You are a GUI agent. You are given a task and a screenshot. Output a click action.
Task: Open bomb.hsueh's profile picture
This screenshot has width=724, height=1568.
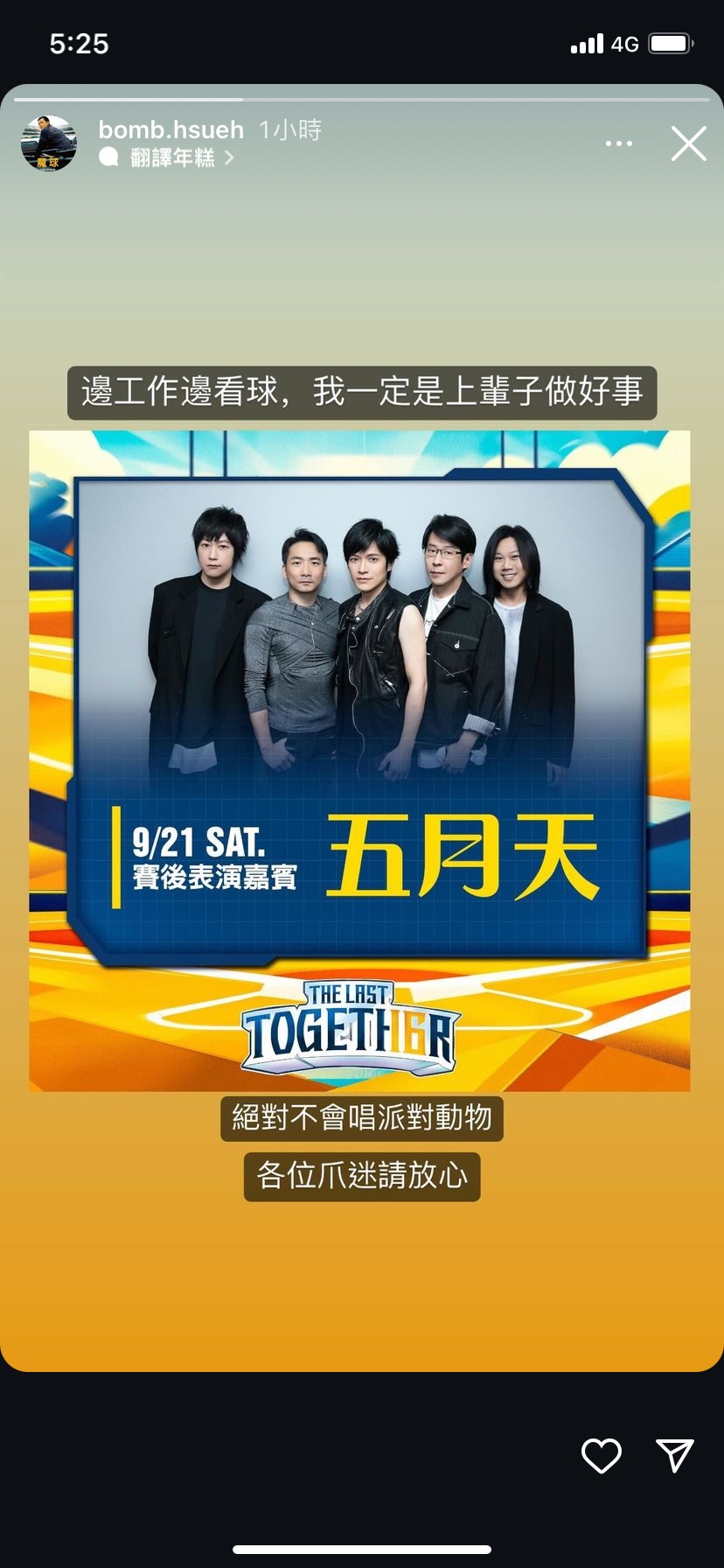(x=49, y=143)
